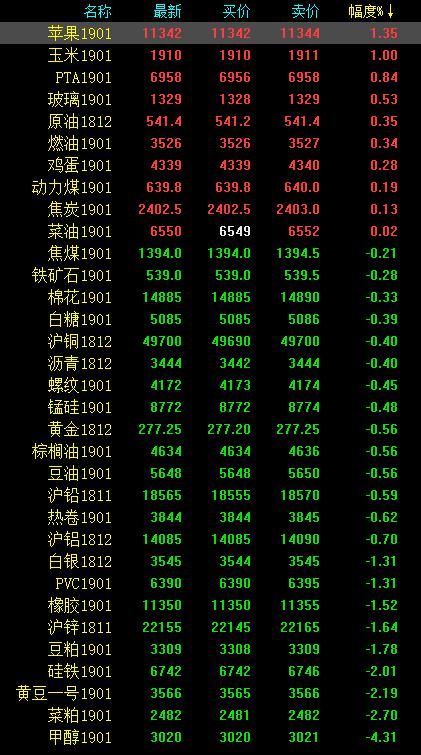Select the 棕榈油1901 row
The width and height of the screenshot is (421, 755).
coord(210,452)
